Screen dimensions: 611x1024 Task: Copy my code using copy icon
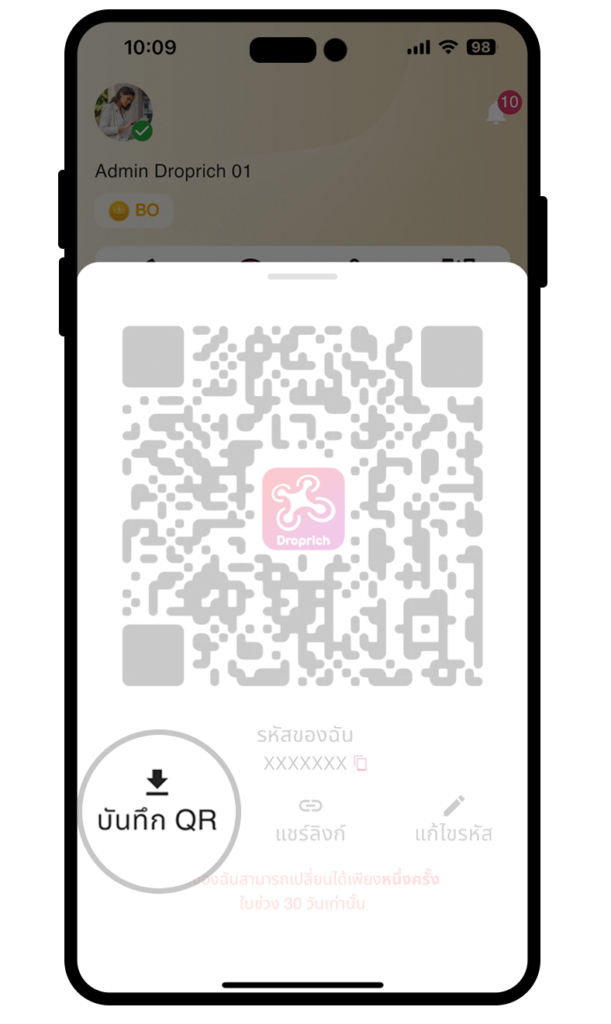coord(361,764)
